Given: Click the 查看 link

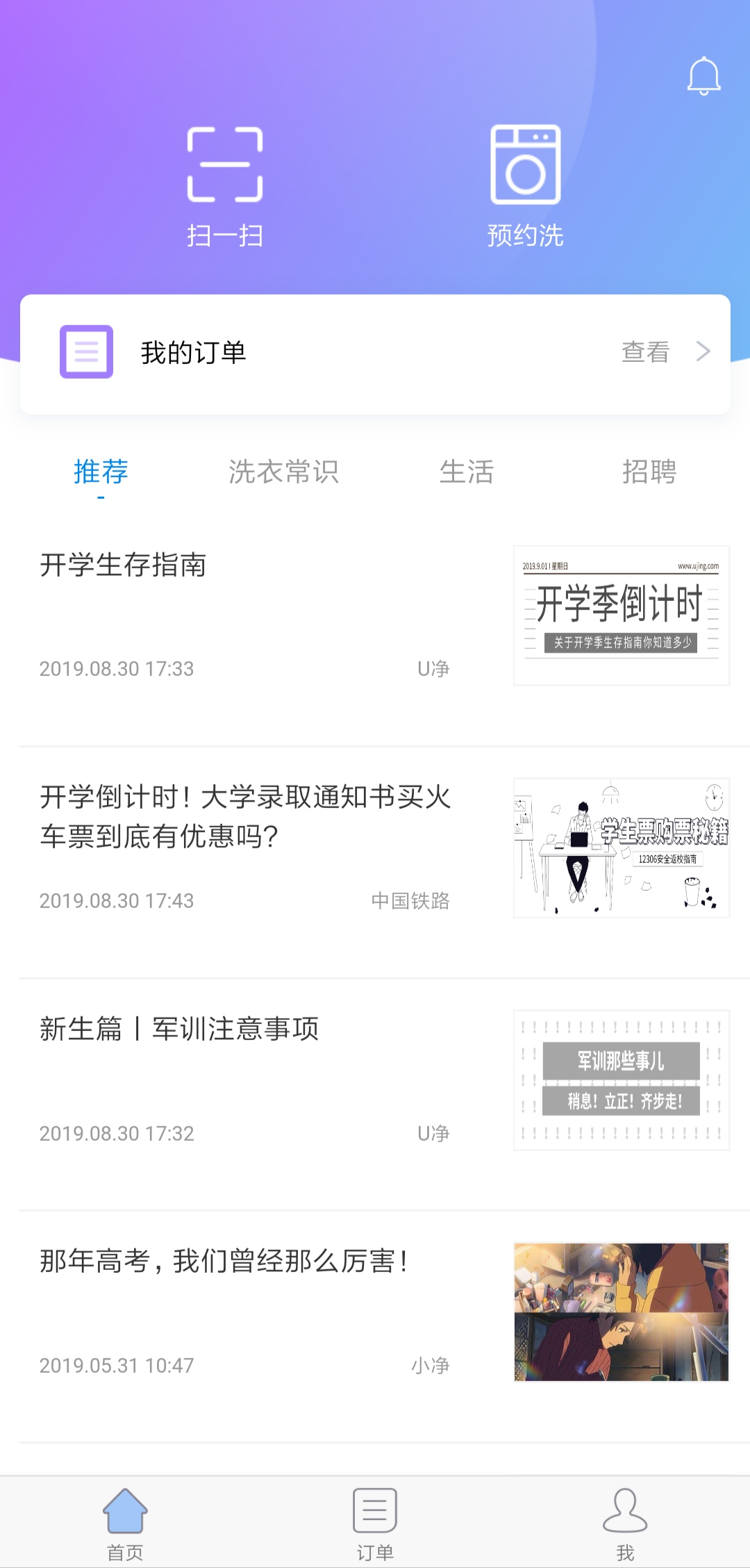Looking at the screenshot, I should 646,352.
